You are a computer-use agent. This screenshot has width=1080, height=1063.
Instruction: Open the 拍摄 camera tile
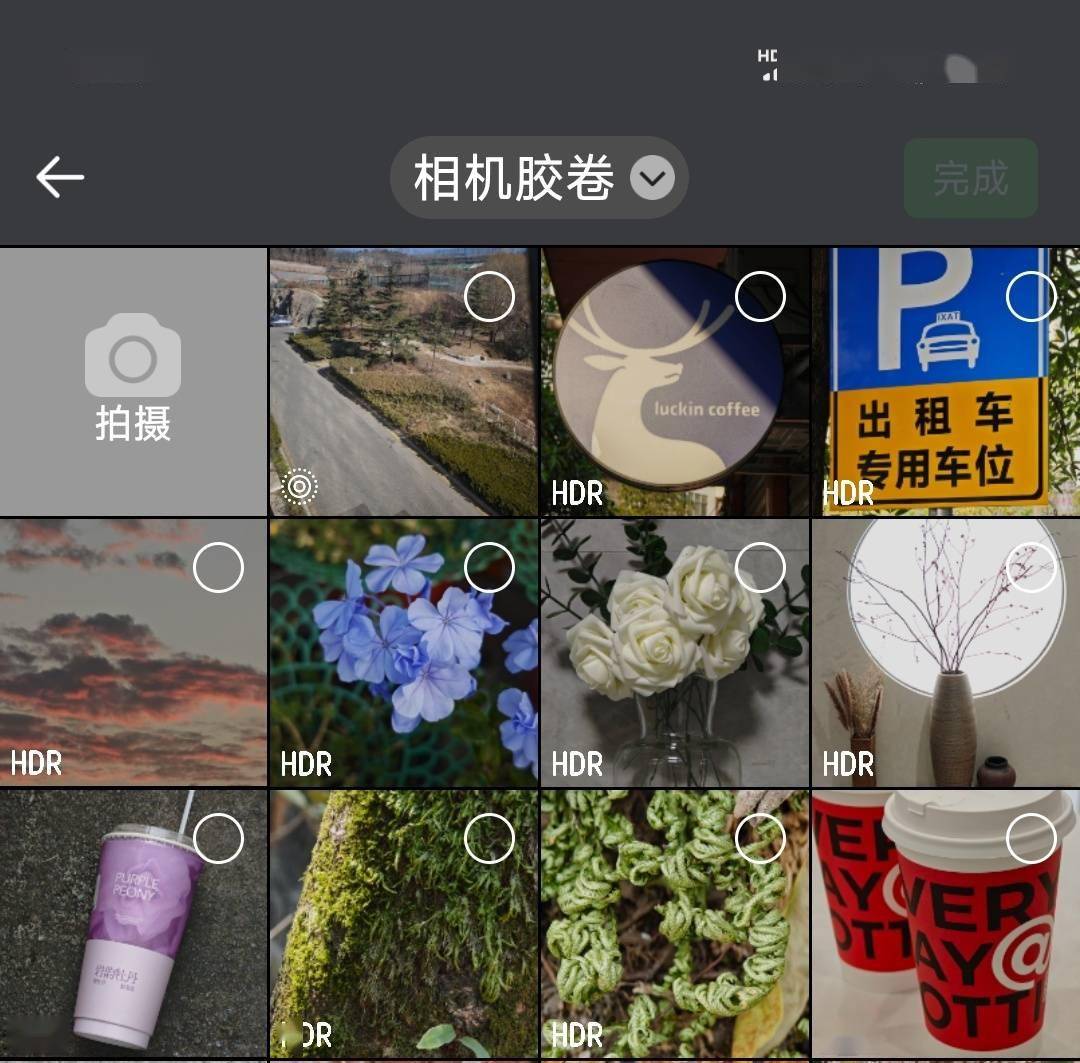(x=133, y=382)
